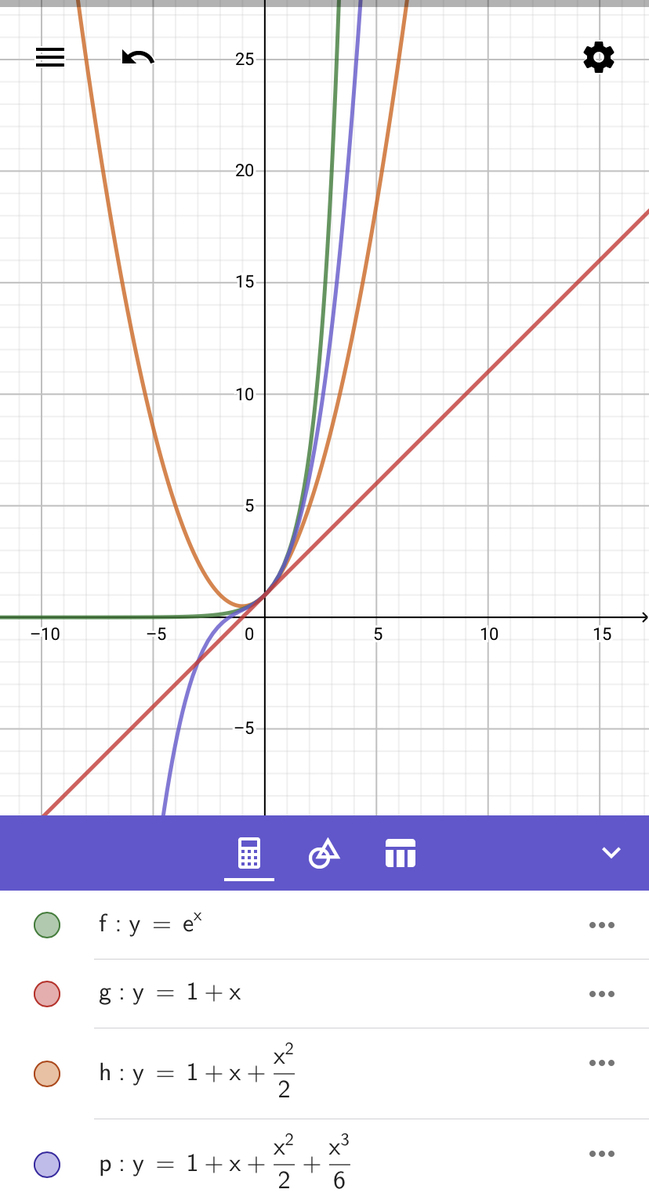Toggle visibility of purple curve p
The width and height of the screenshot is (649, 1200).
pos(47,1164)
